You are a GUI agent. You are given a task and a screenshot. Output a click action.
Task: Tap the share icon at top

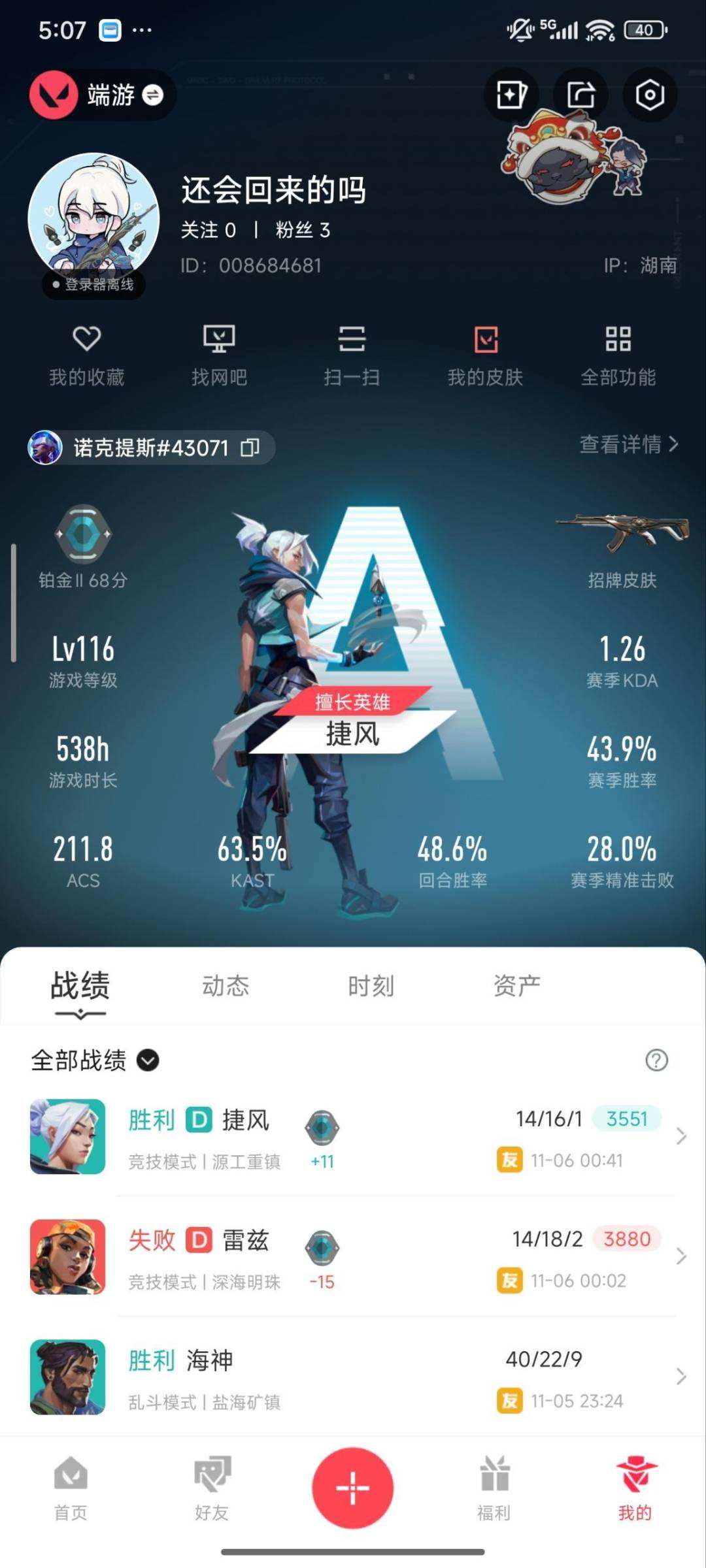(580, 95)
